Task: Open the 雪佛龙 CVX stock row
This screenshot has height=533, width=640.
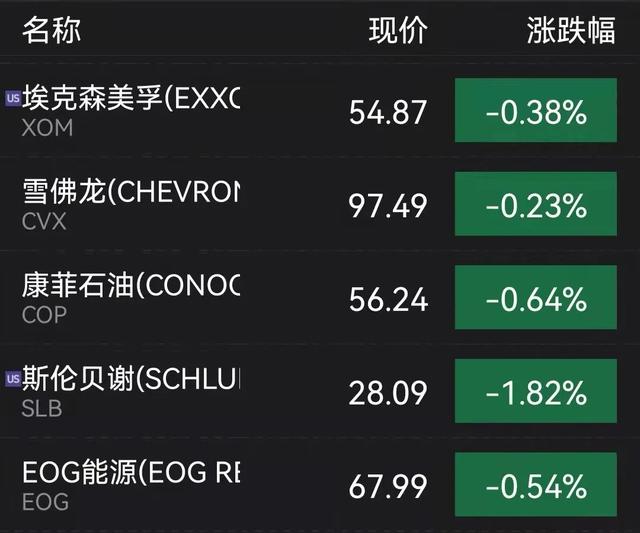Action: pyautogui.click(x=130, y=204)
